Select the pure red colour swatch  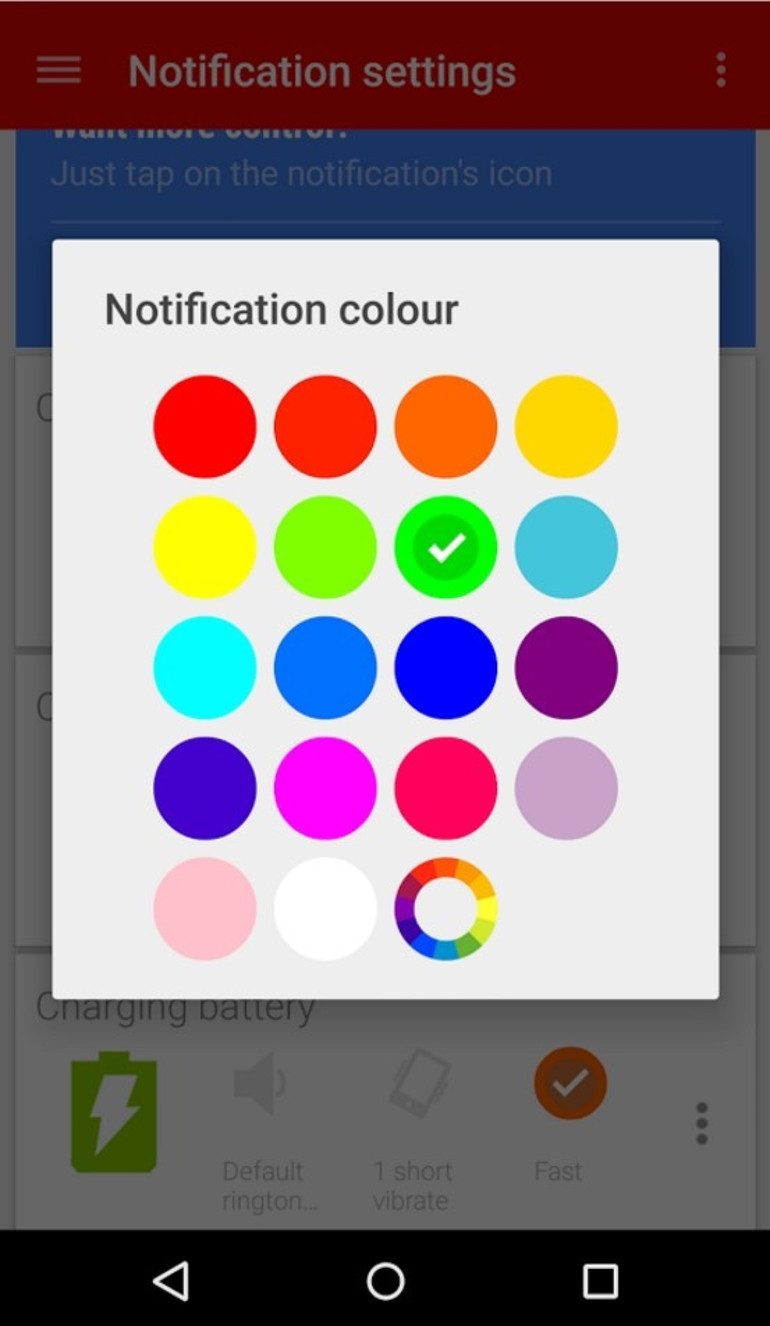[x=205, y=426]
